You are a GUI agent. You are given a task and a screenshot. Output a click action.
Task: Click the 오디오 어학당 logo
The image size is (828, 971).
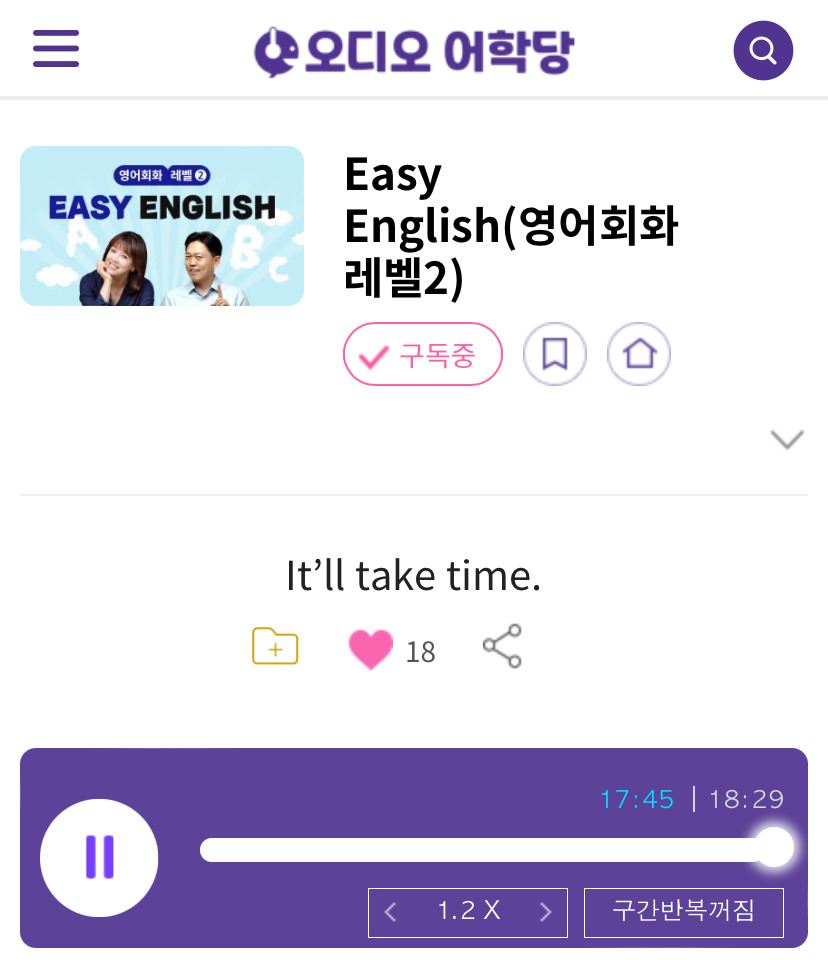tap(413, 49)
